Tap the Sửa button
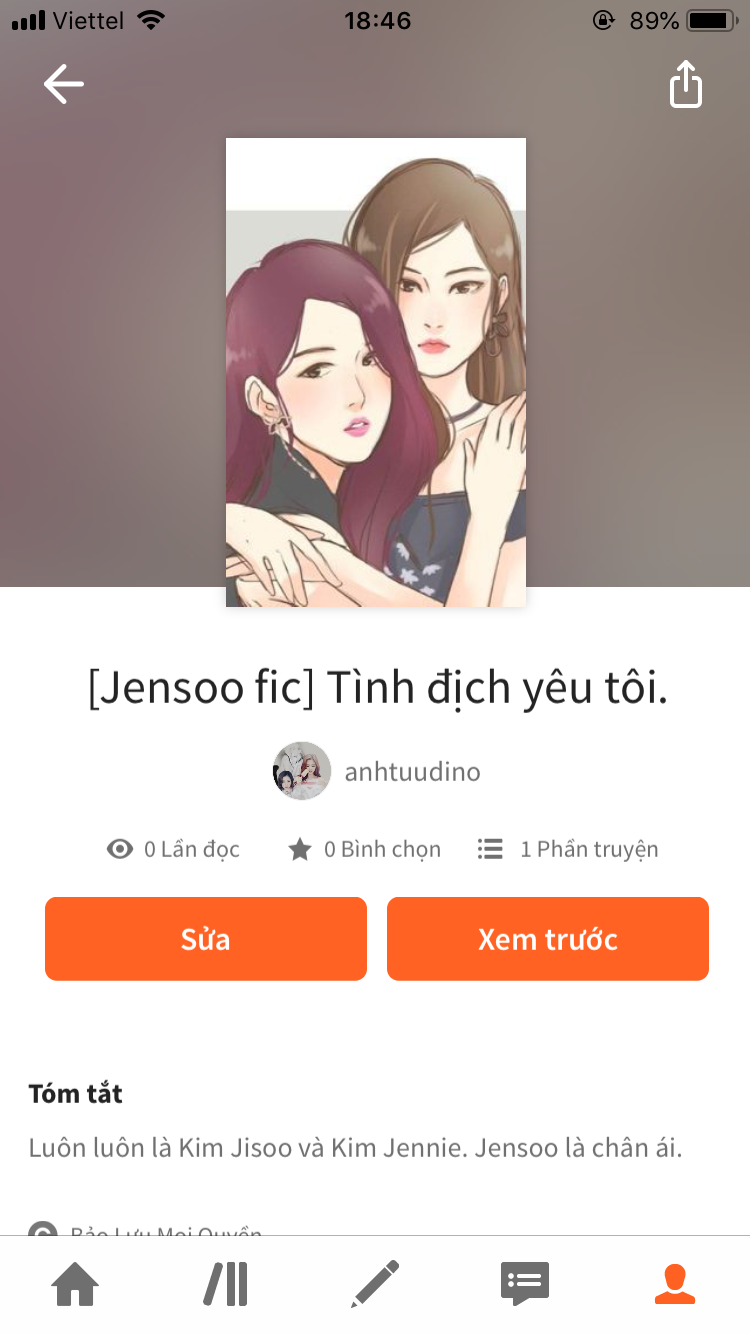750x1334 pixels. (x=206, y=939)
